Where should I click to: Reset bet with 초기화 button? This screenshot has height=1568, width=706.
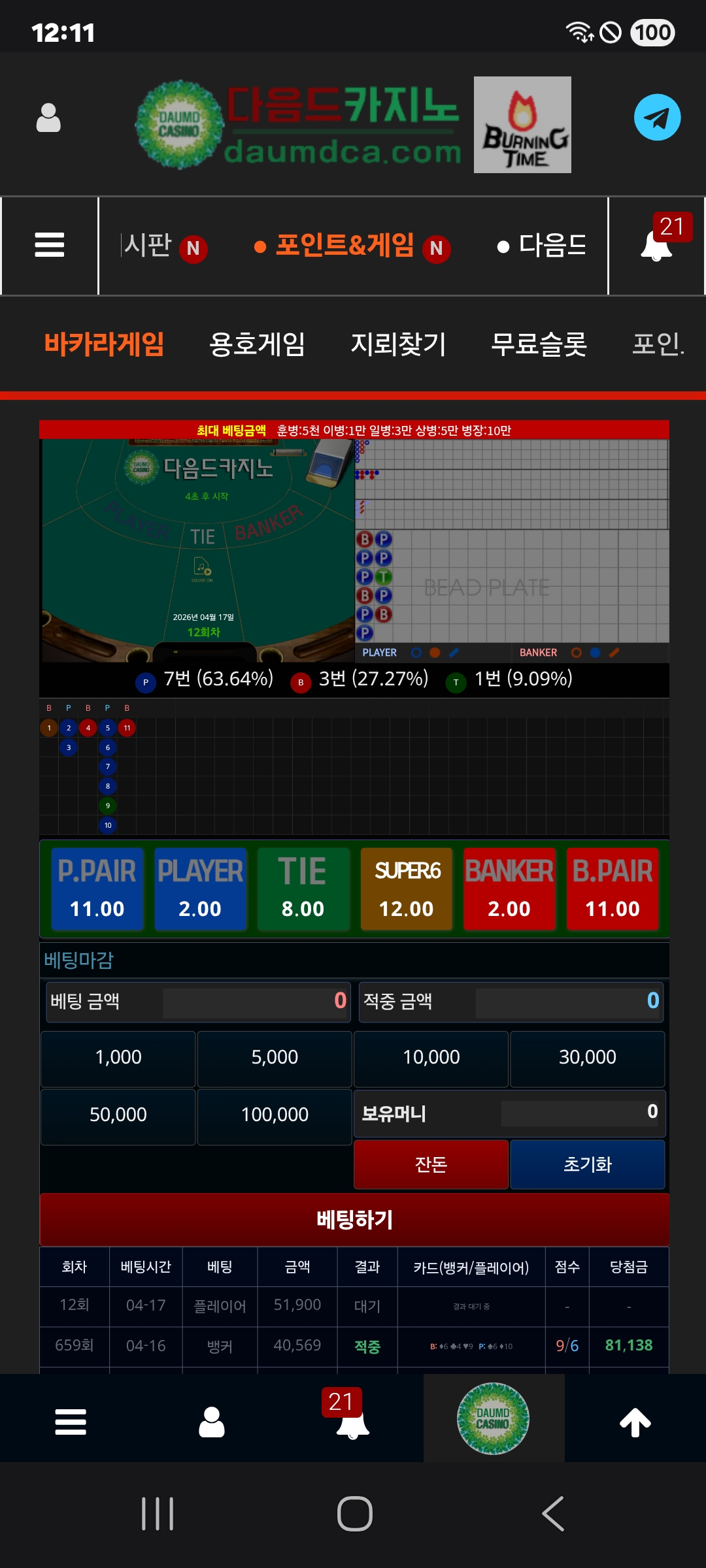pos(587,1164)
